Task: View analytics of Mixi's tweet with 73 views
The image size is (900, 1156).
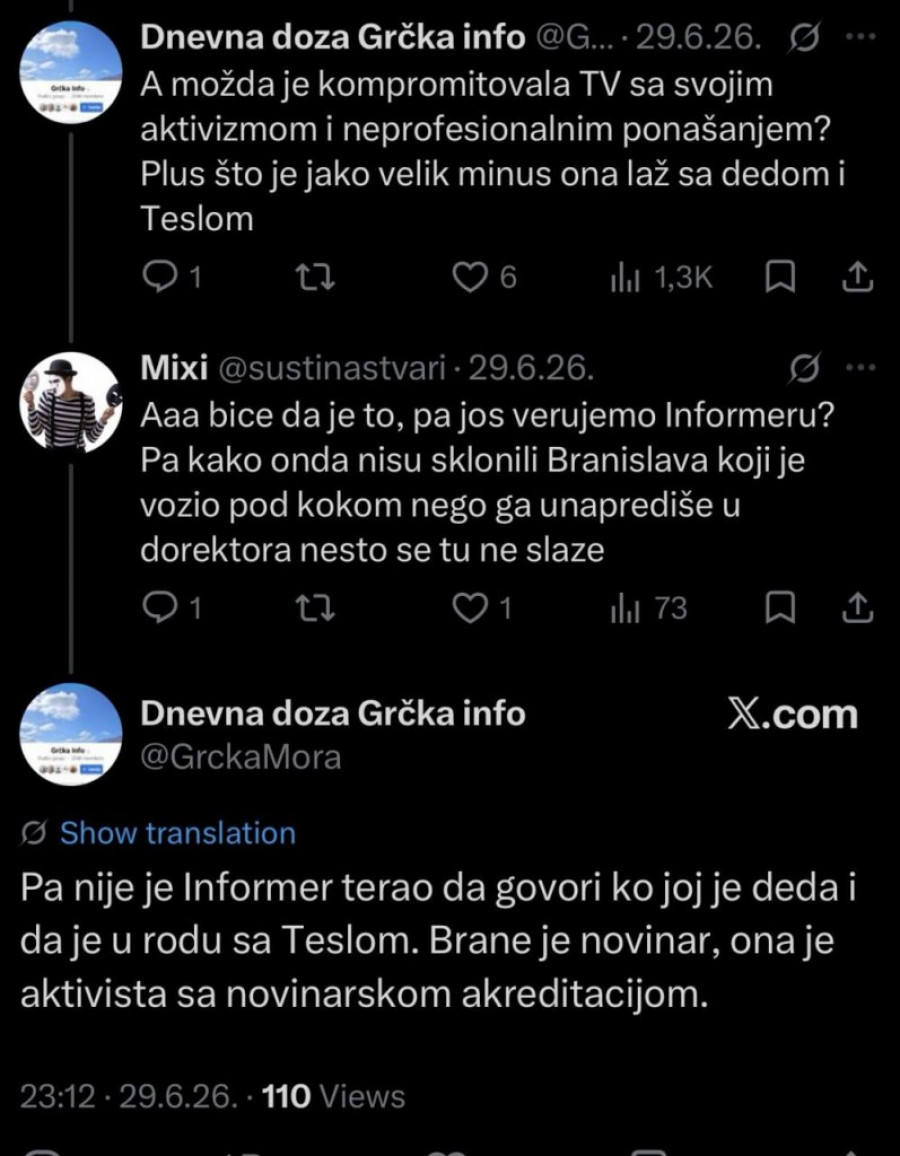Action: tap(648, 608)
